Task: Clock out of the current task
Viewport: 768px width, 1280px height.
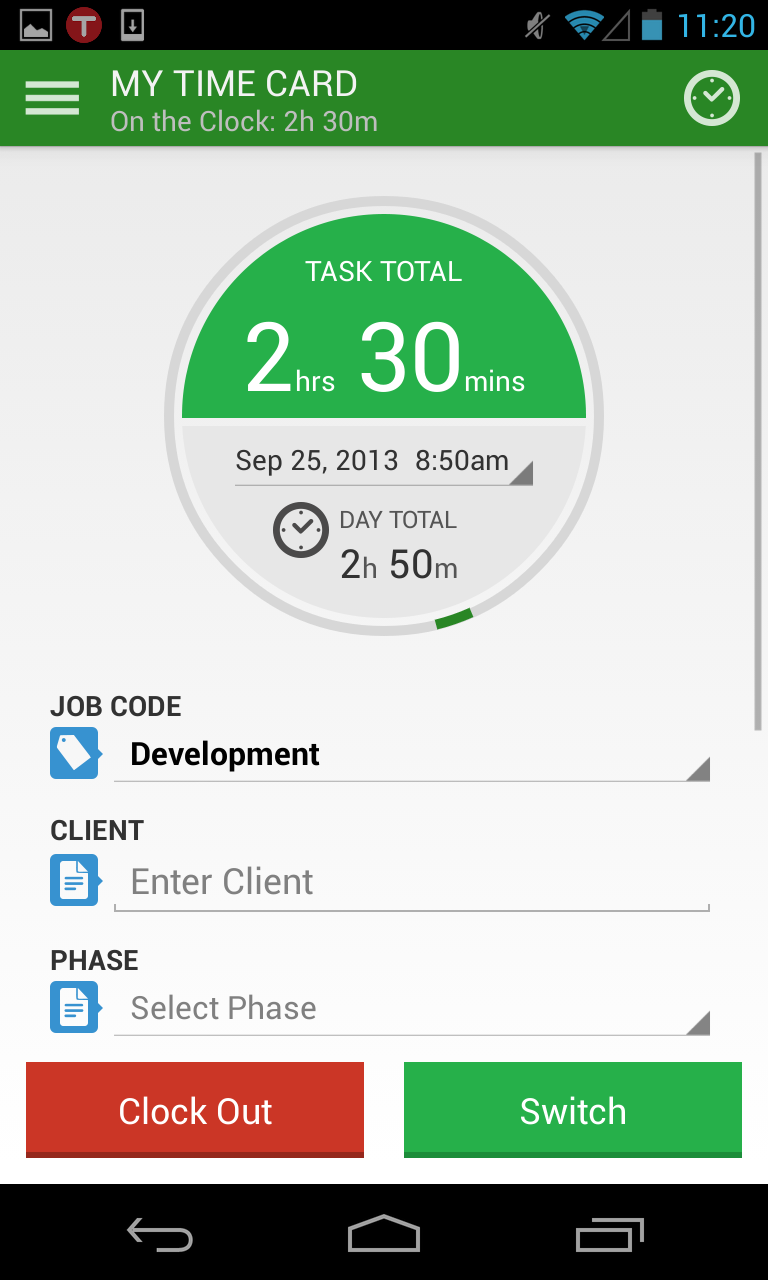Action: [195, 1110]
